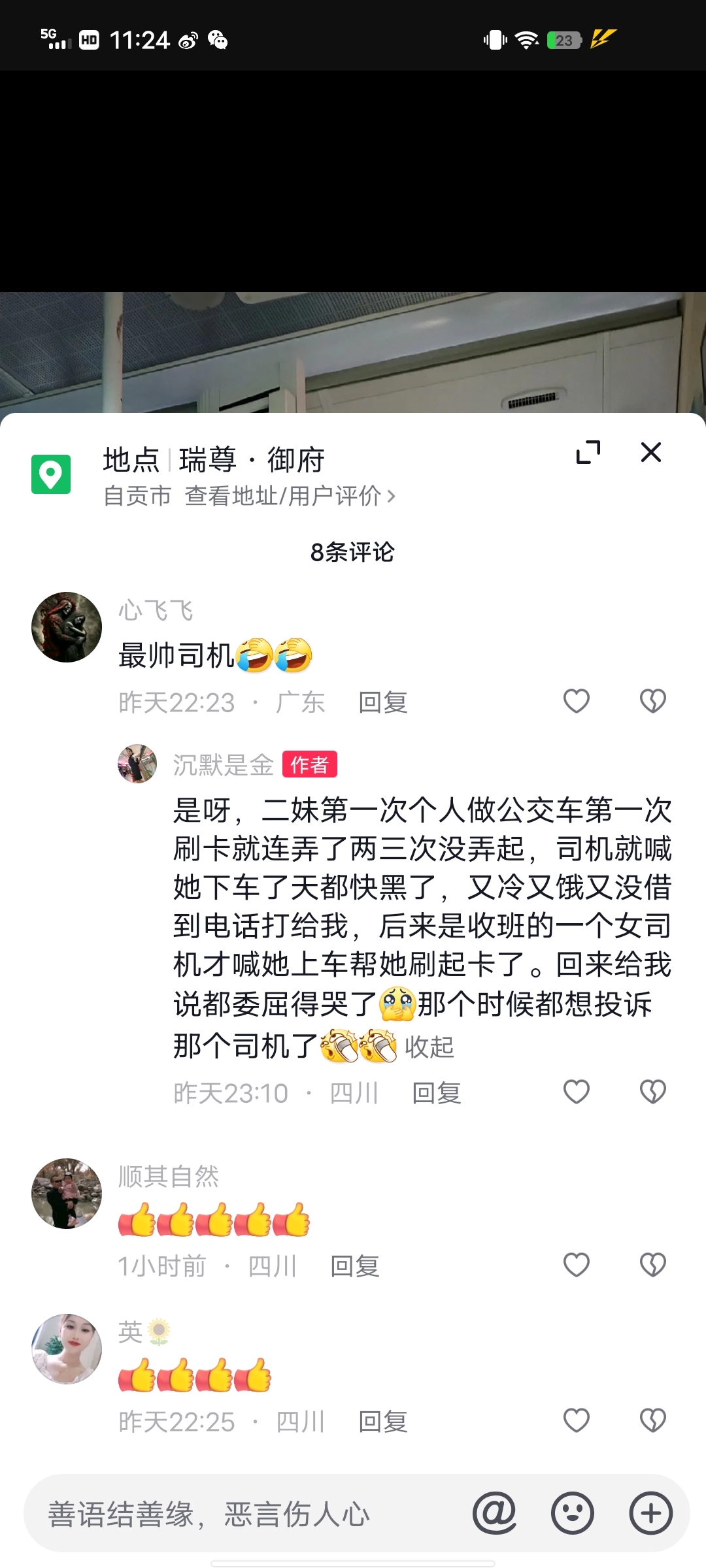Like 顺其自然's thumbs-up comment

coord(576,1266)
